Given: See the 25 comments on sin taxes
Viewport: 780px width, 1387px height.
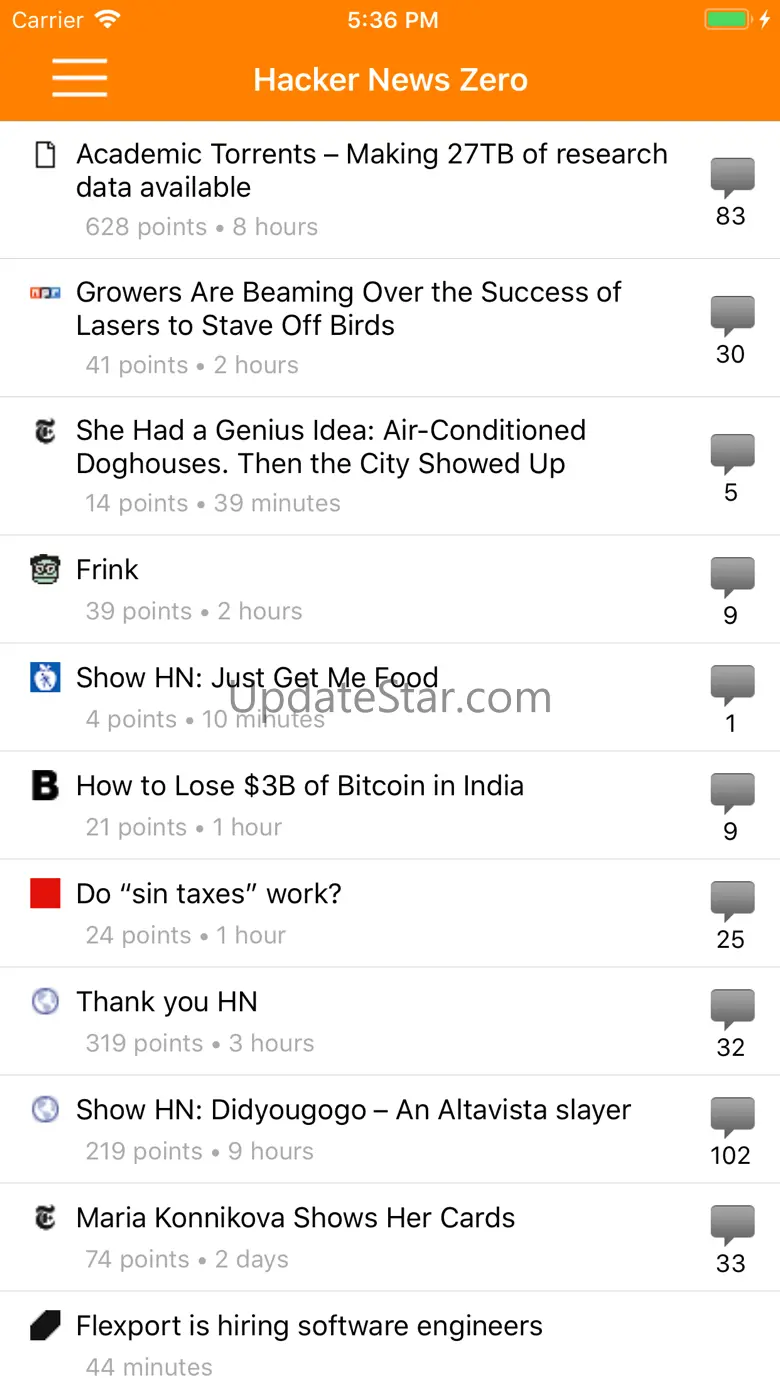Looking at the screenshot, I should coord(731,914).
